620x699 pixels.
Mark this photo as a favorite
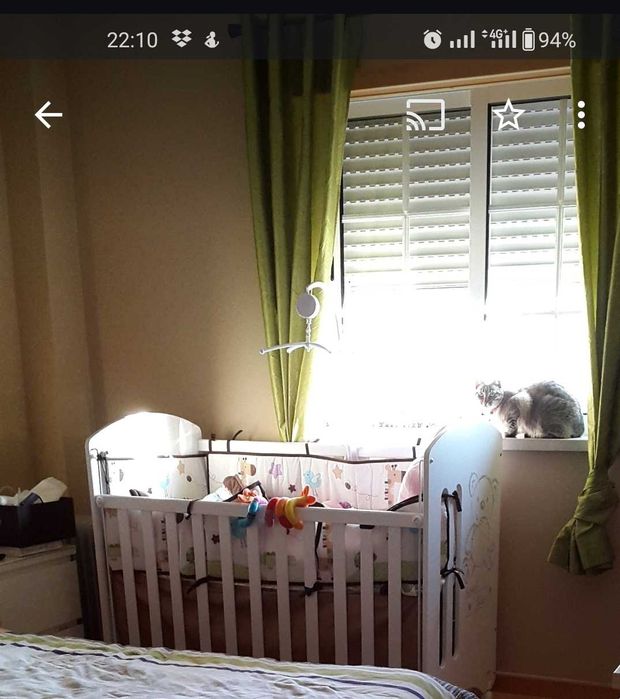point(509,115)
